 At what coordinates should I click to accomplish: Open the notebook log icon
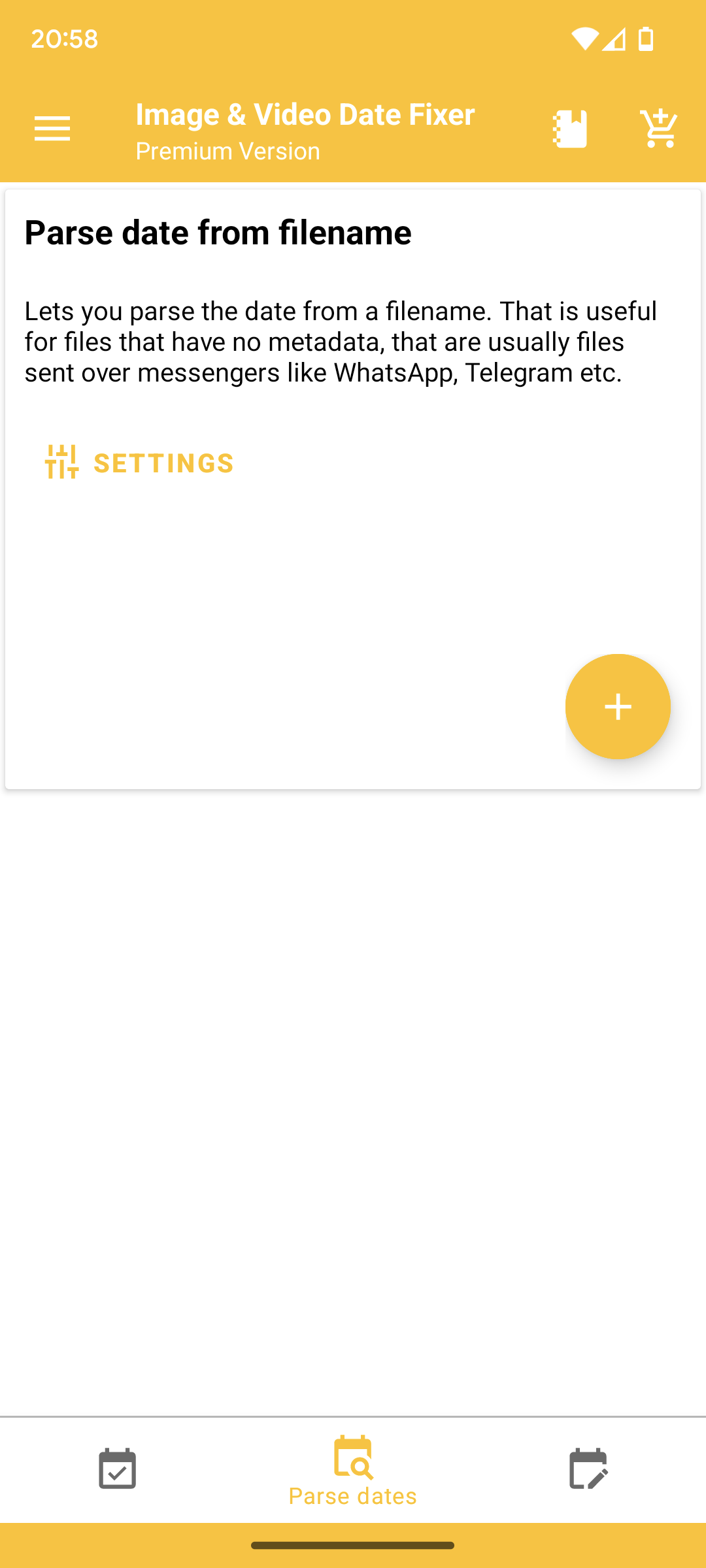click(x=570, y=129)
